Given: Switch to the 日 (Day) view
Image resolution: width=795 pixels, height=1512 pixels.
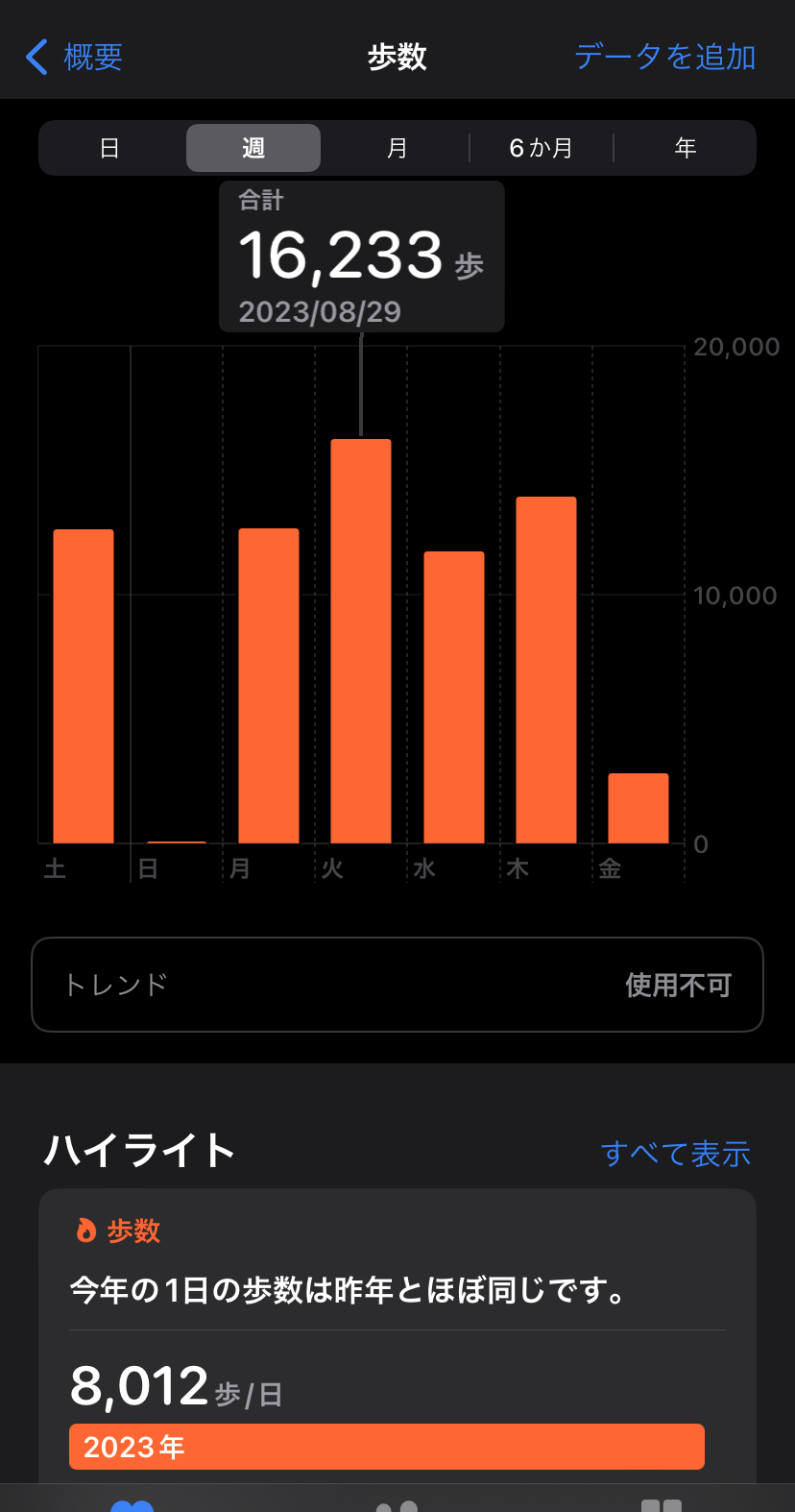Looking at the screenshot, I should pyautogui.click(x=109, y=148).
